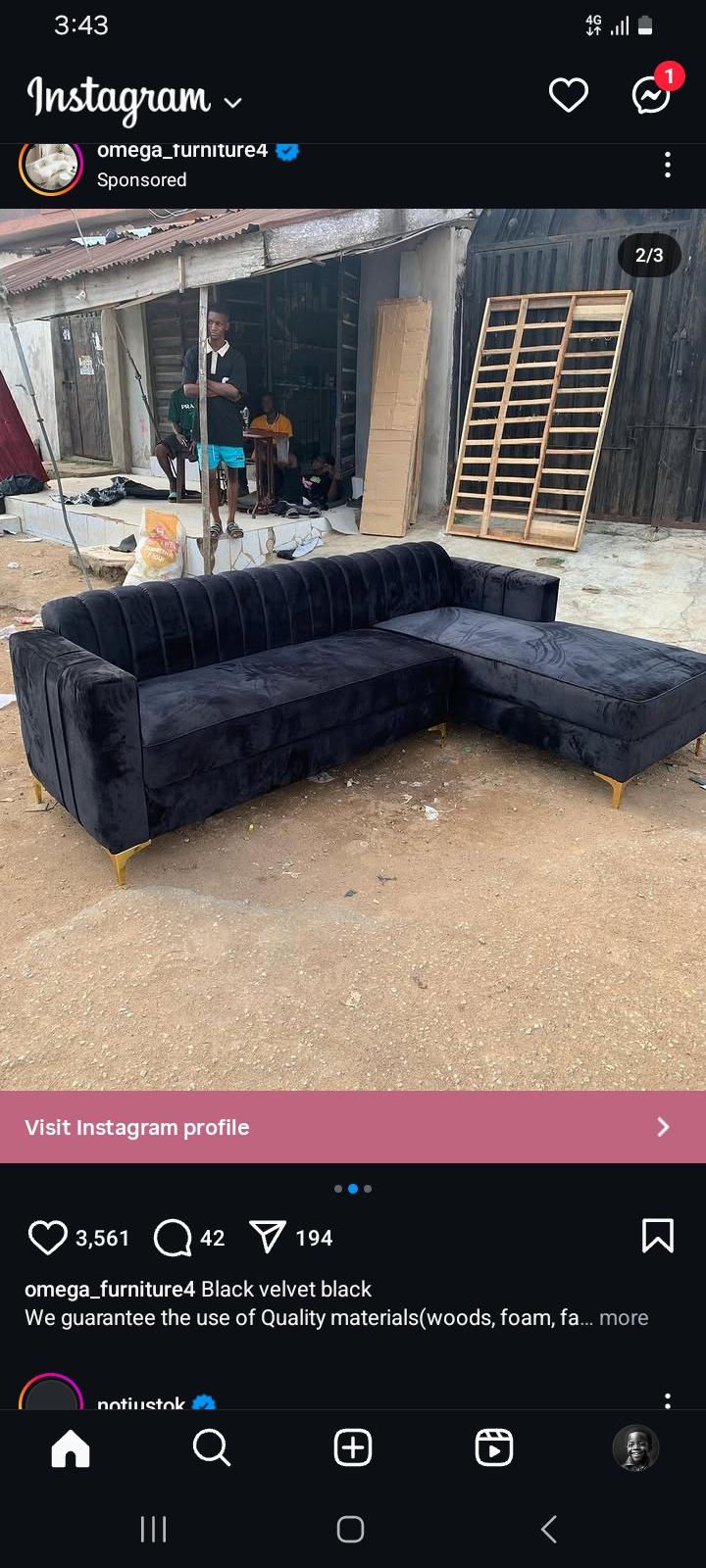Open the Instagram feed dropdown
The image size is (706, 1568).
pyautogui.click(x=233, y=102)
